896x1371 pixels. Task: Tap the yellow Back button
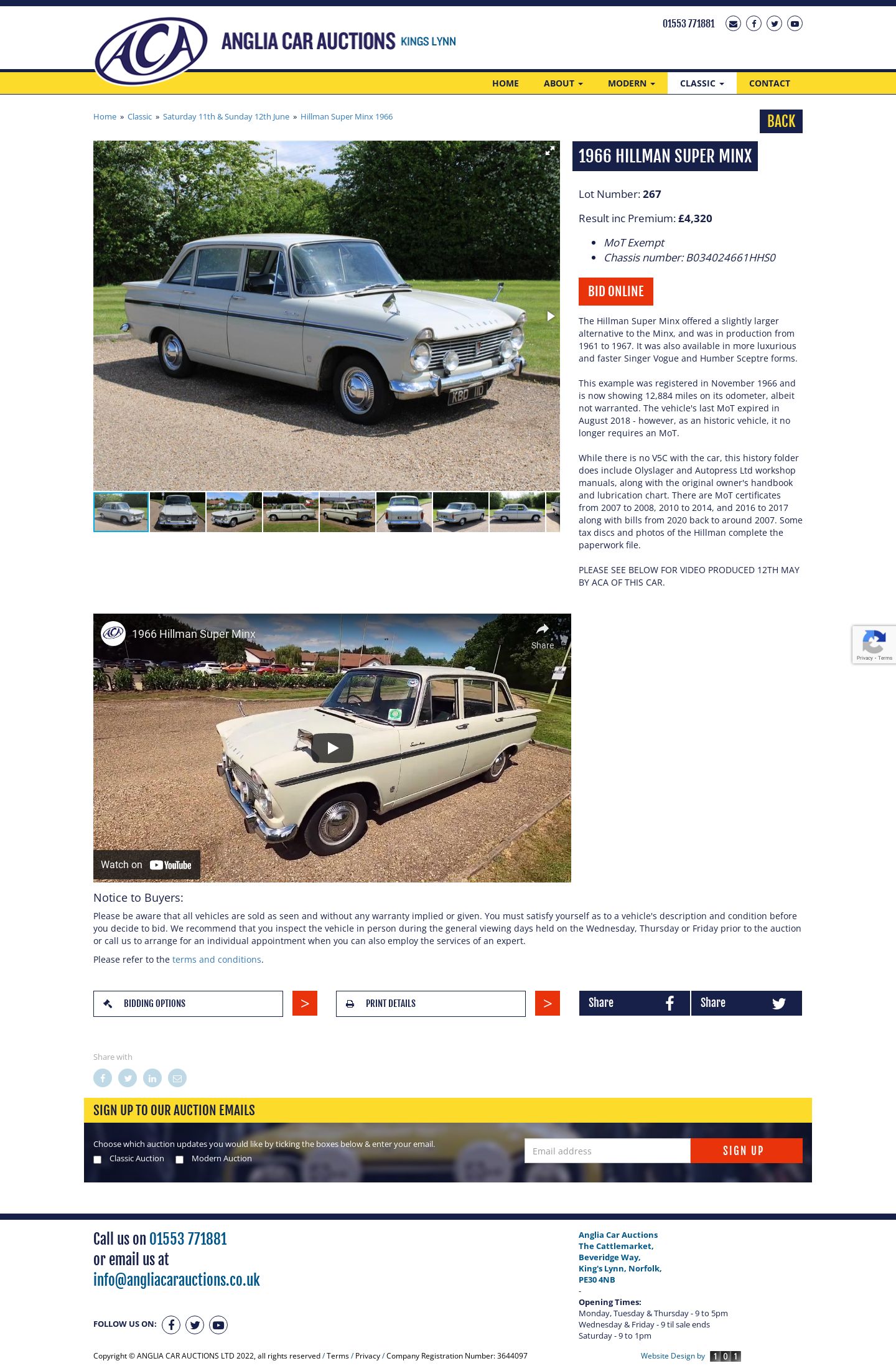[x=780, y=121]
